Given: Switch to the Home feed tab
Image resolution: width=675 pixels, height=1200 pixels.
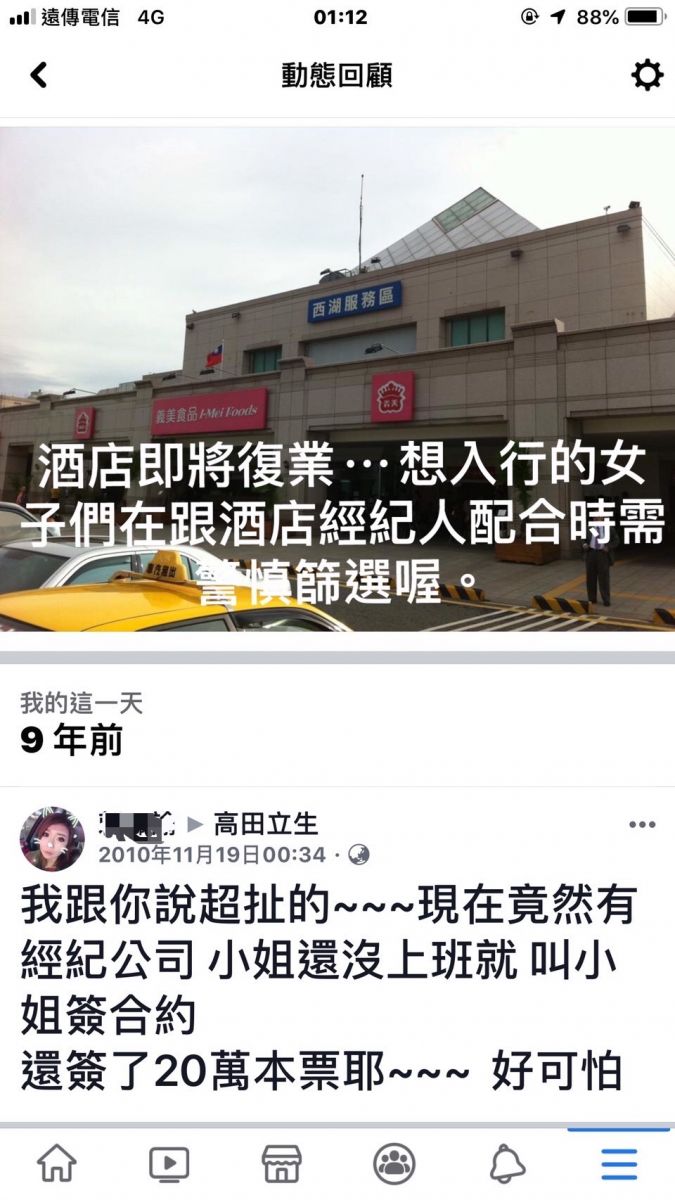Looking at the screenshot, I should (57, 1163).
